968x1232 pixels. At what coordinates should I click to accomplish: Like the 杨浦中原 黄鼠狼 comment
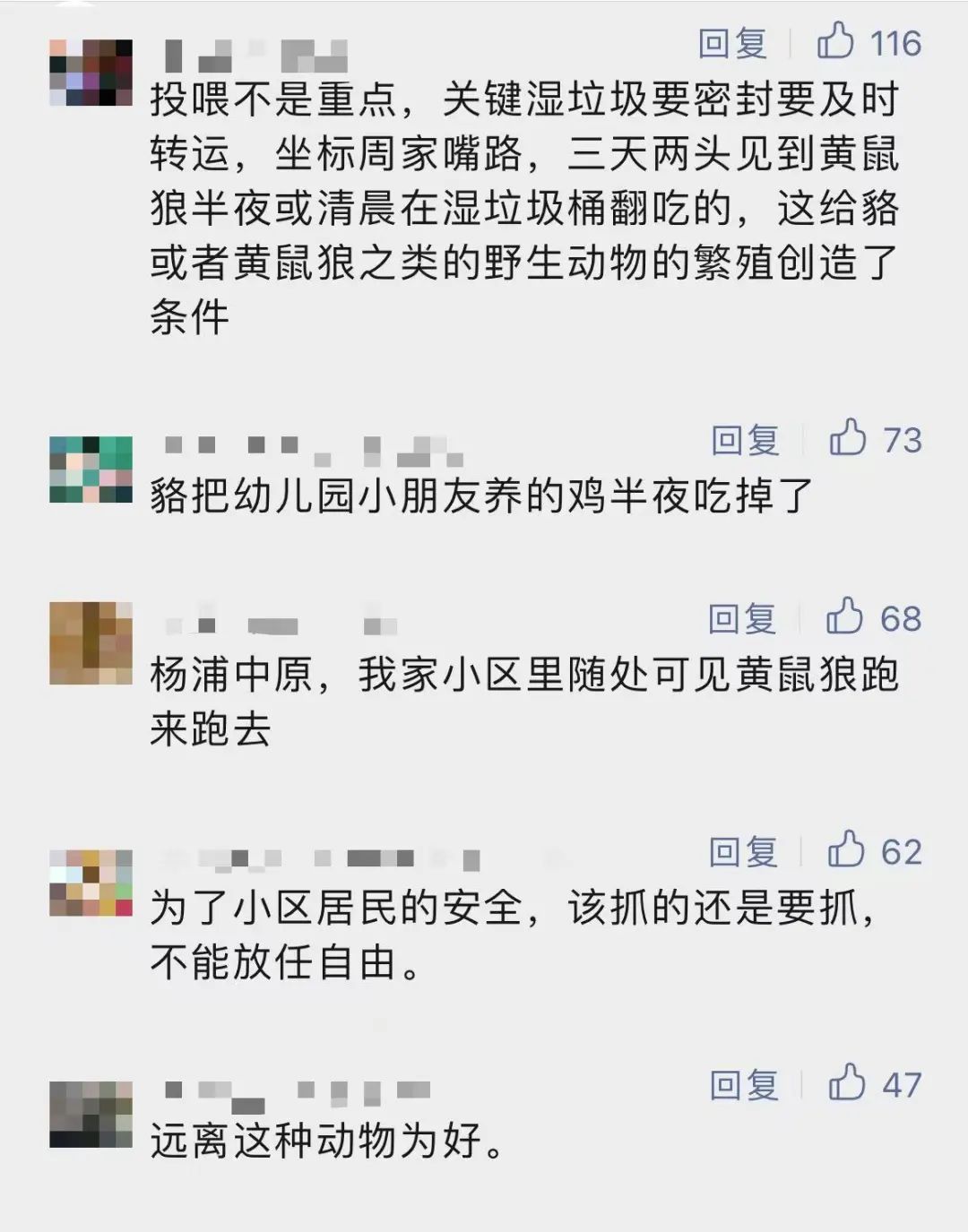pos(874,617)
